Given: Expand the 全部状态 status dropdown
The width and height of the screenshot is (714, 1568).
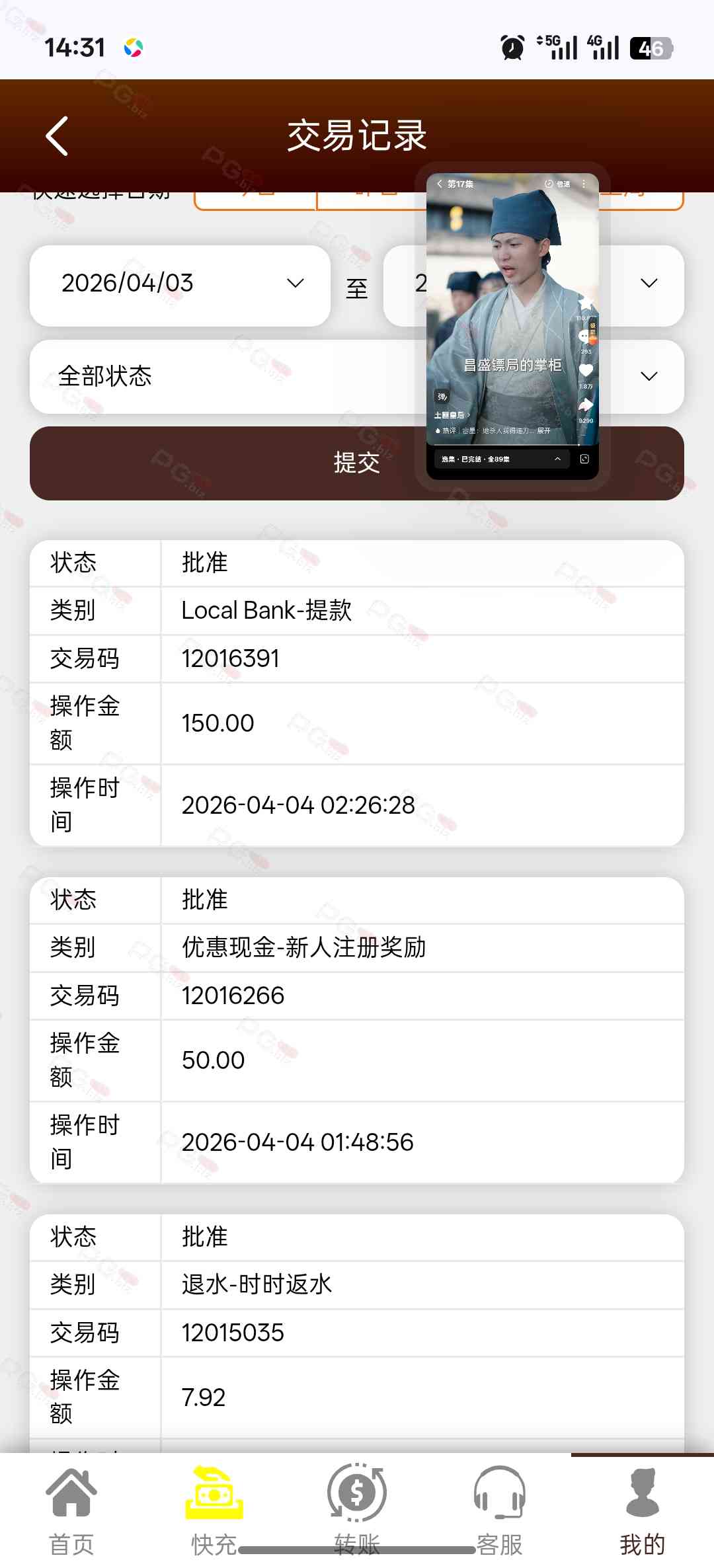Looking at the screenshot, I should (225, 377).
